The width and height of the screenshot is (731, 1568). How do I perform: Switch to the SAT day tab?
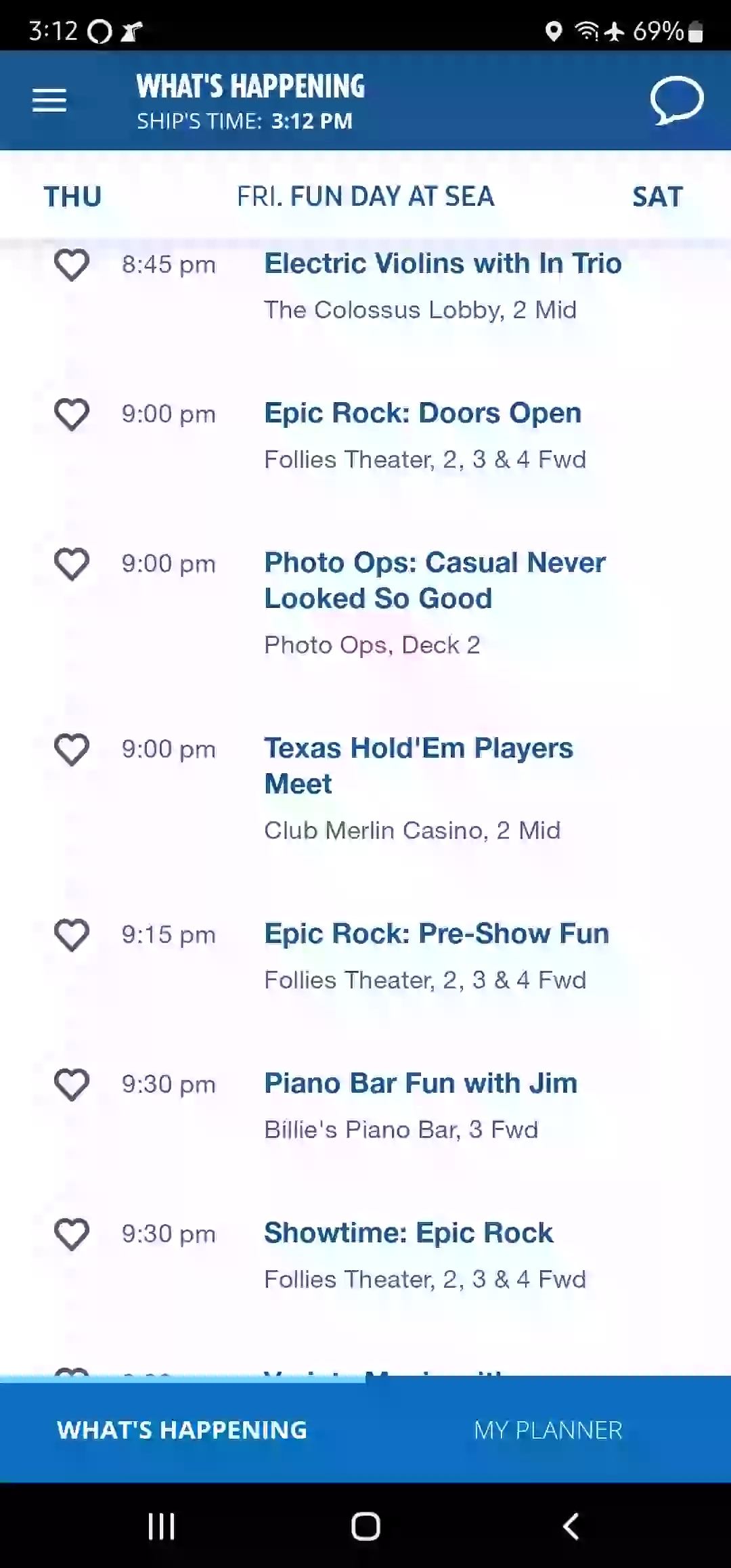(x=657, y=197)
